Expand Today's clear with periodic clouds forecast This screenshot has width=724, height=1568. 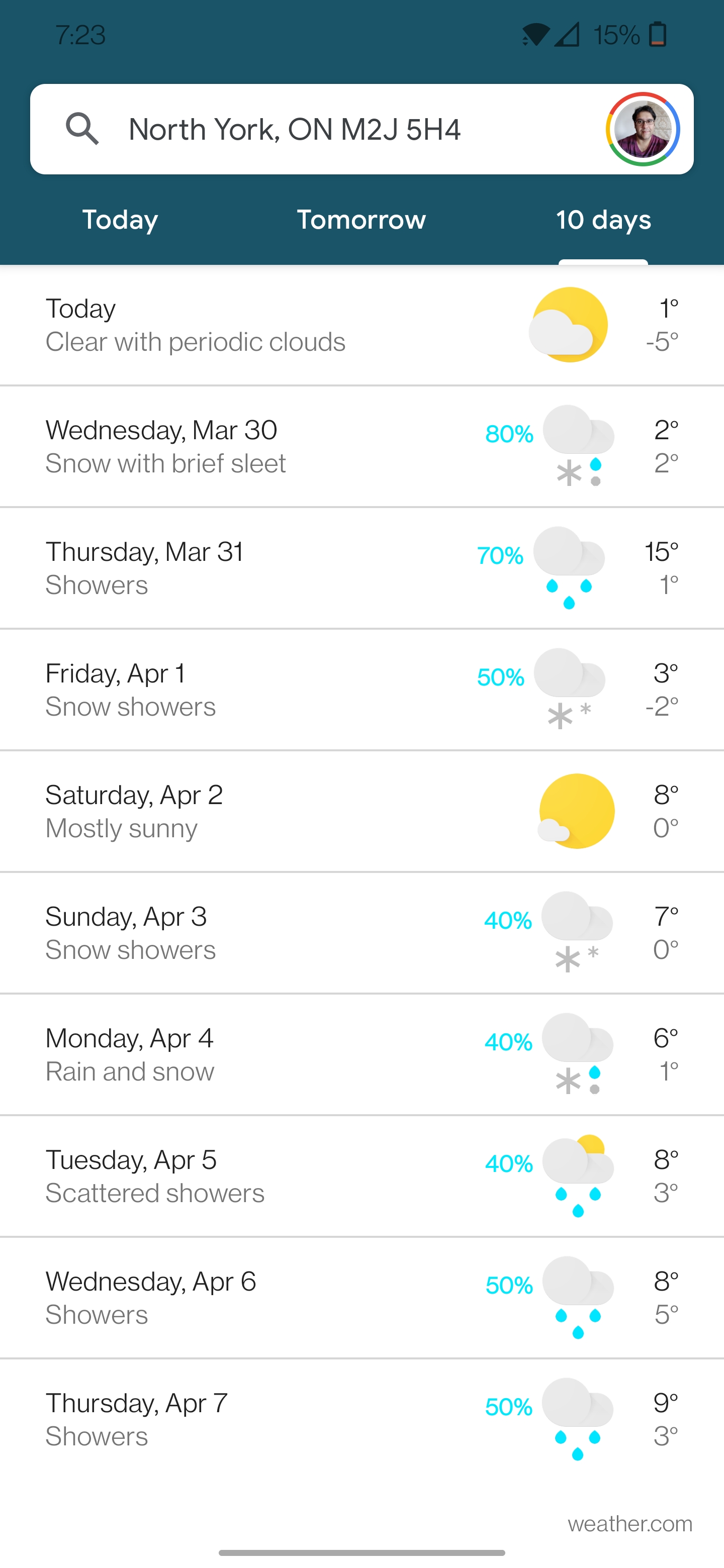pos(361,325)
